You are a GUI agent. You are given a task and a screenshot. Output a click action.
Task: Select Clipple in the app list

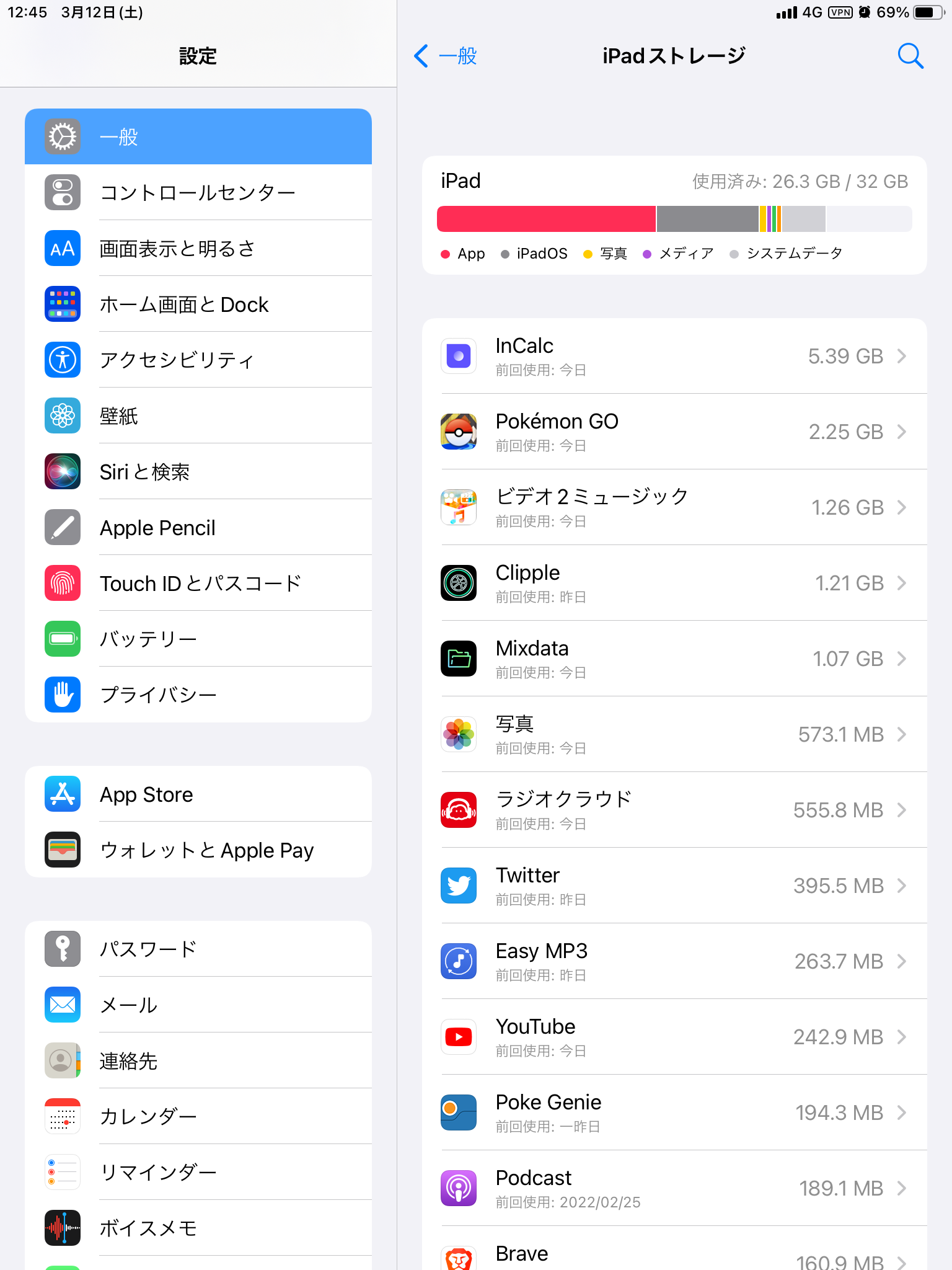pyautogui.click(x=674, y=583)
